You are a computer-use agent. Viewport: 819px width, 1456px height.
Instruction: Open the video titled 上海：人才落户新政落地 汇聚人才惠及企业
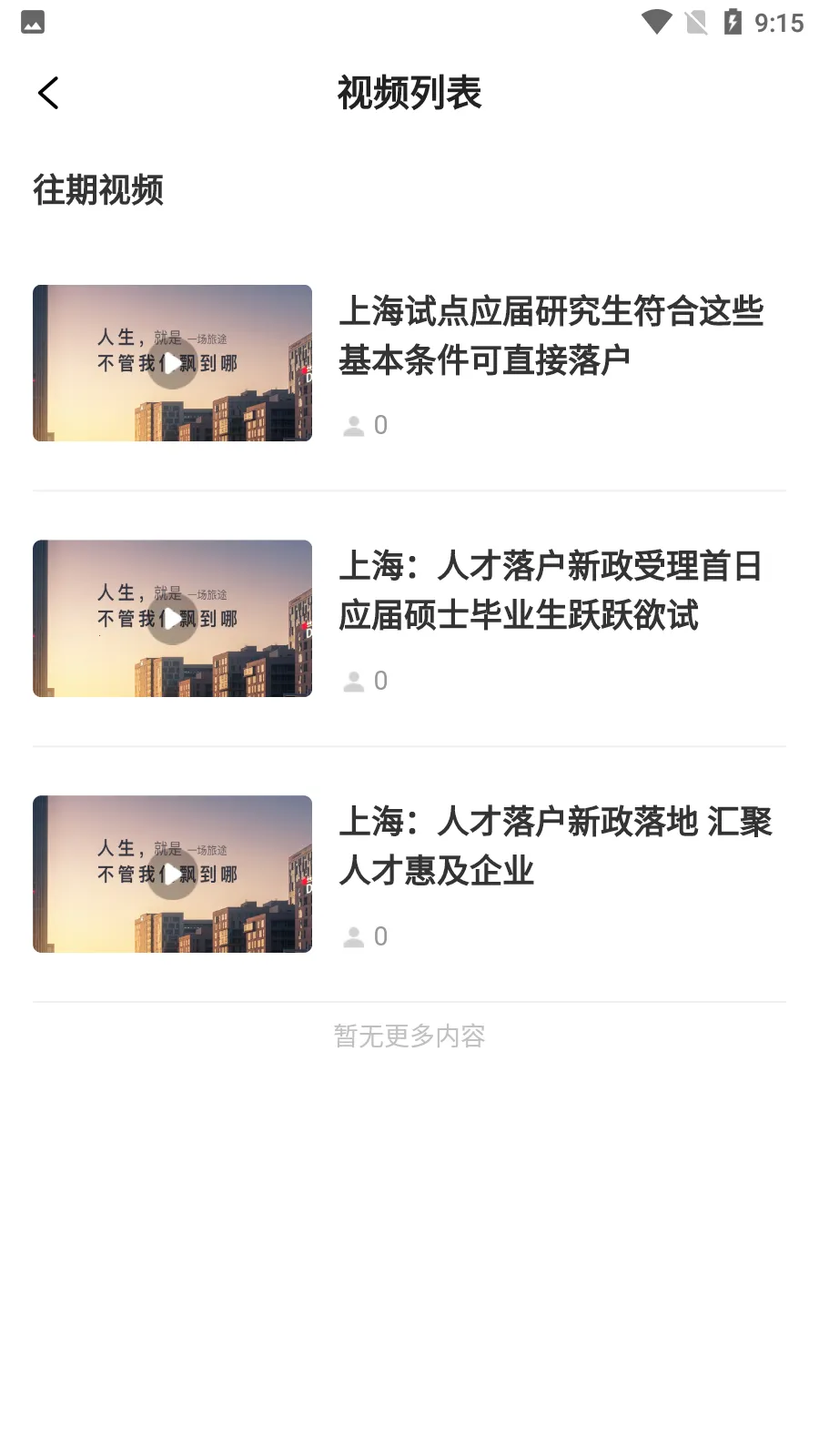point(555,846)
